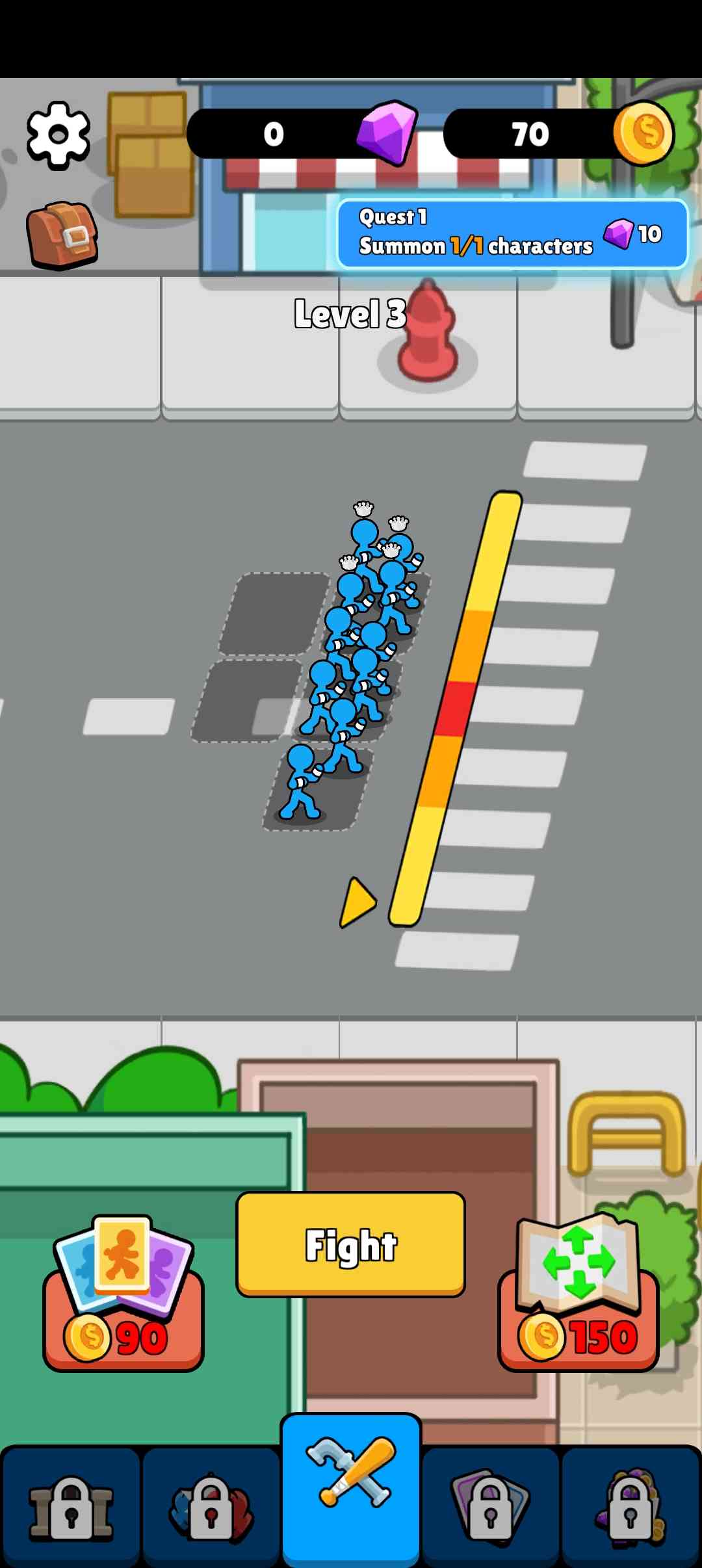Start the Fight
The image size is (702, 1568).
click(x=350, y=1244)
